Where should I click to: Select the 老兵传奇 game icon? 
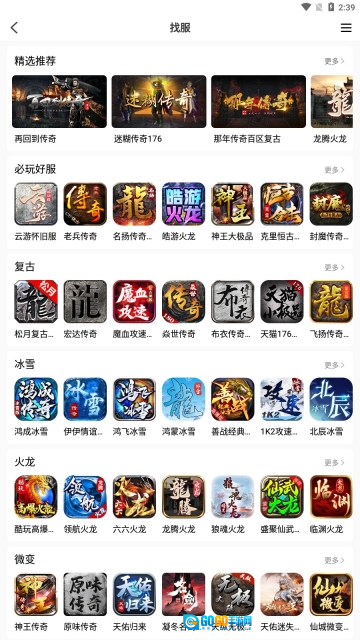(x=85, y=204)
